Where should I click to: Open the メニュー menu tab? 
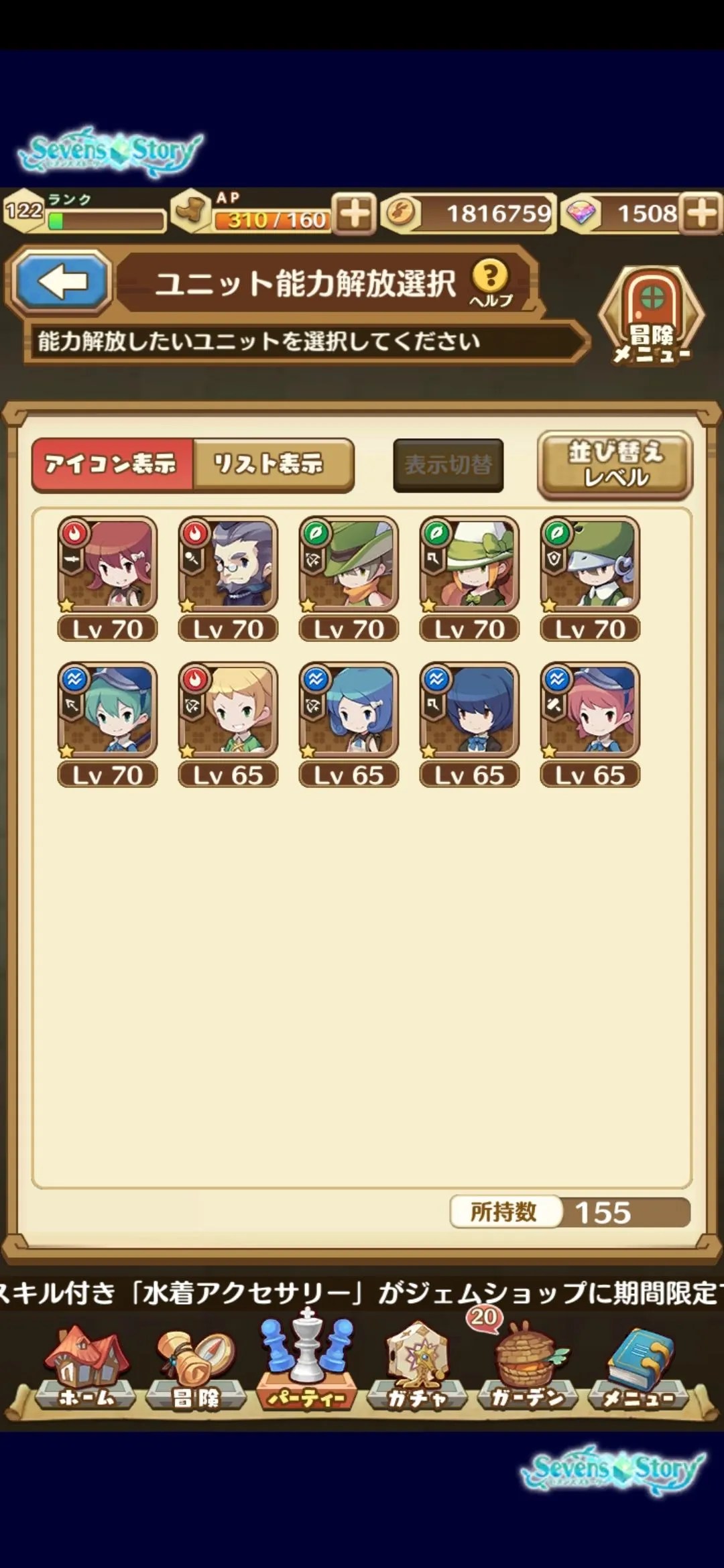click(x=638, y=1367)
